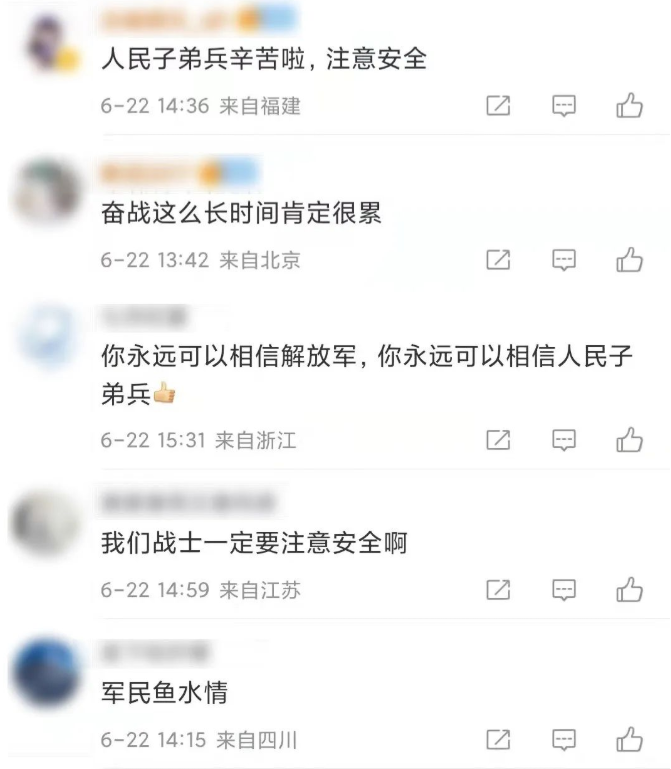Repost the comment 人民子弟兵辛苦啦
The height and width of the screenshot is (769, 671).
[x=498, y=105]
